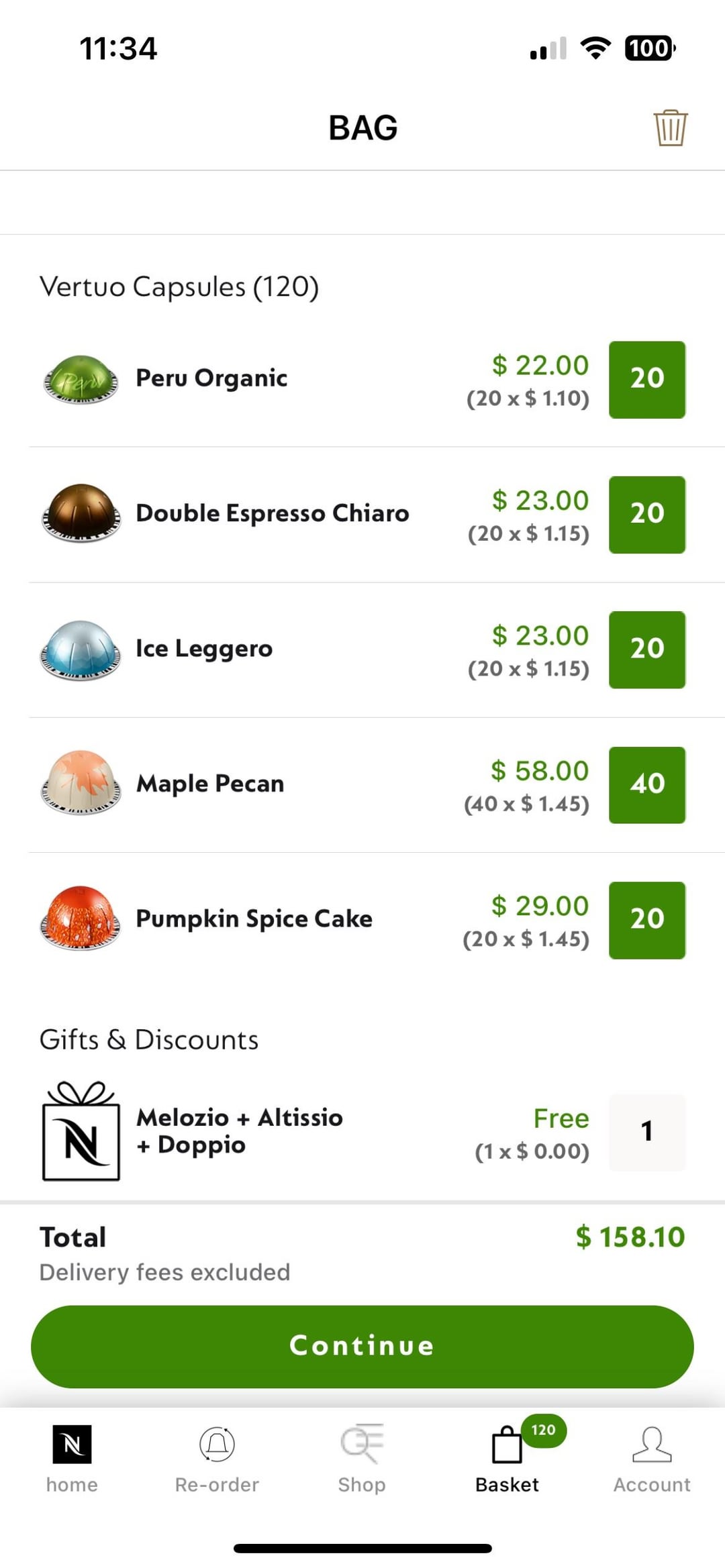725x1568 pixels.
Task: Continue to checkout
Action: pos(362,1346)
